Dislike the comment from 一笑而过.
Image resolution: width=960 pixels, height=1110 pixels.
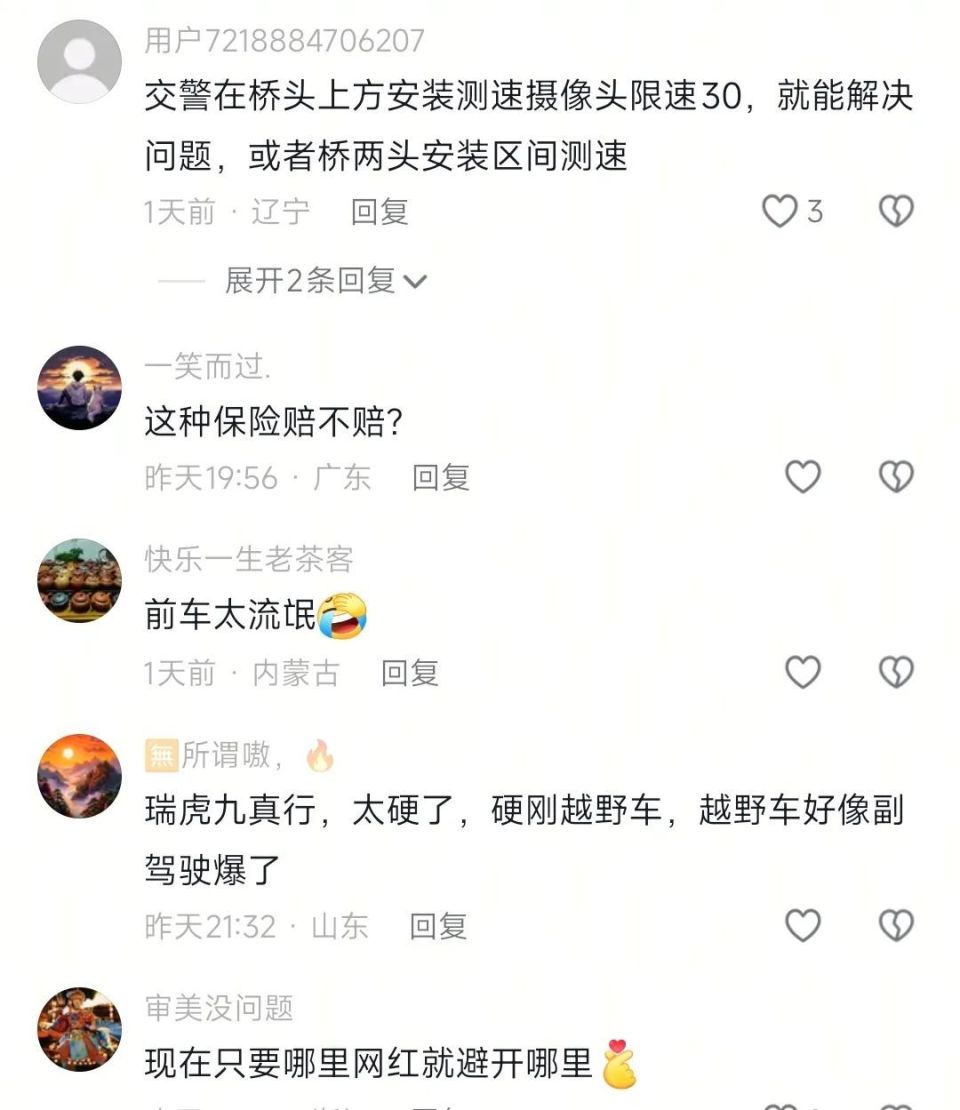pyautogui.click(x=897, y=477)
